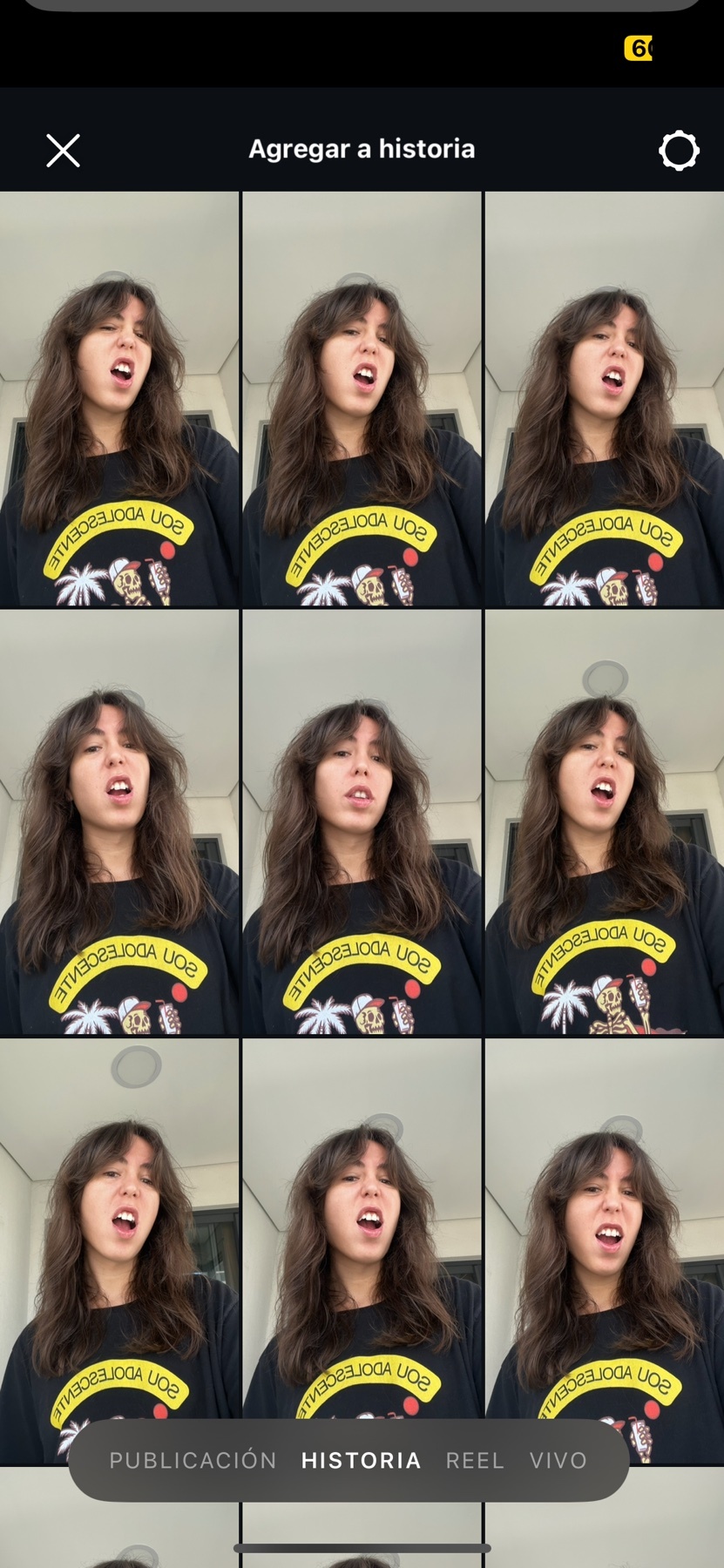Switch to the REEL mode
Image resolution: width=724 pixels, height=1568 pixels.
pyautogui.click(x=475, y=1460)
